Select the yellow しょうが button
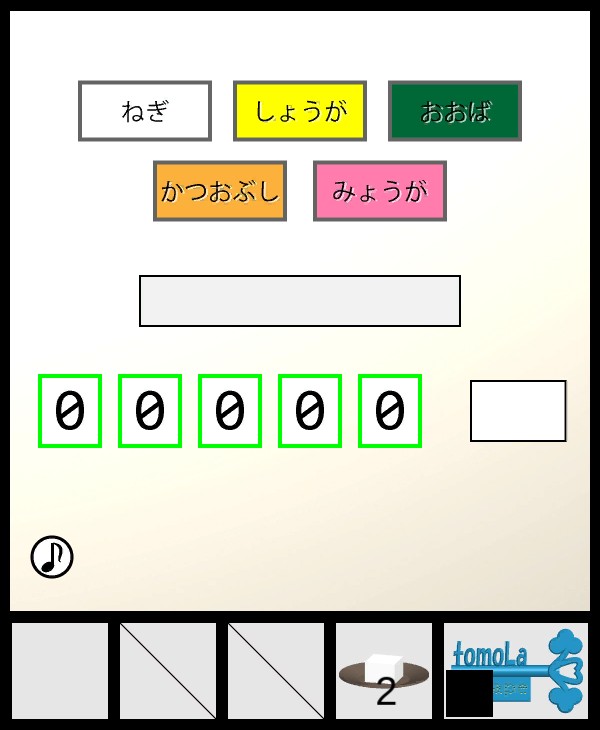The height and width of the screenshot is (730, 600). click(x=300, y=111)
